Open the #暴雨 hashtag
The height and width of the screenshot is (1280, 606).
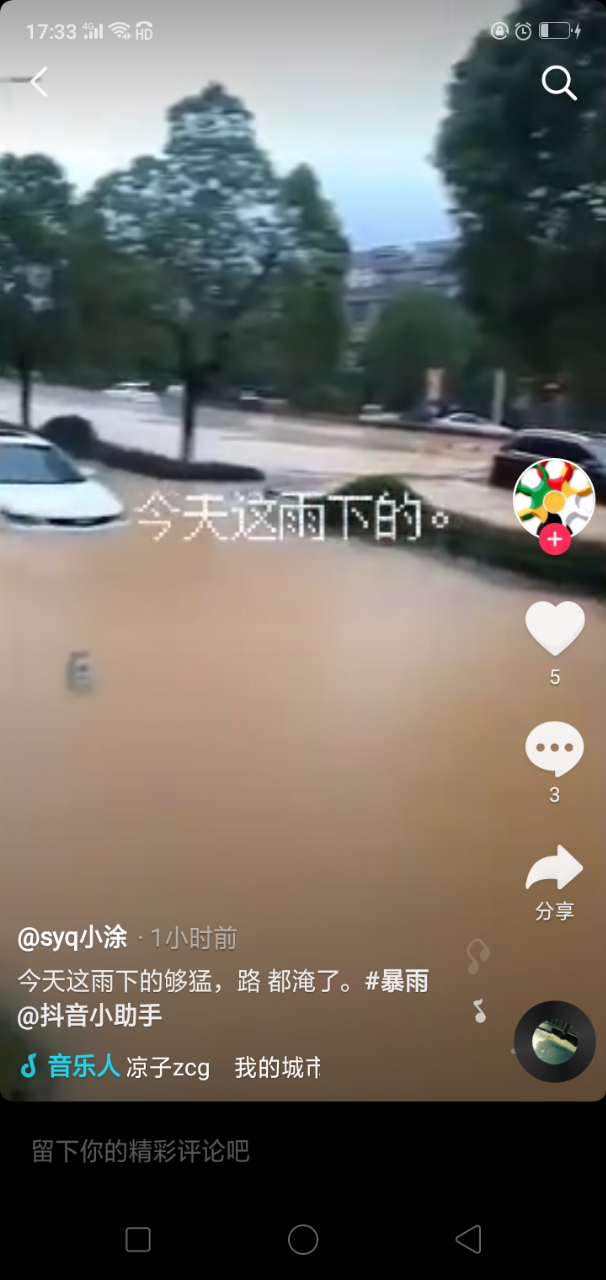(397, 981)
